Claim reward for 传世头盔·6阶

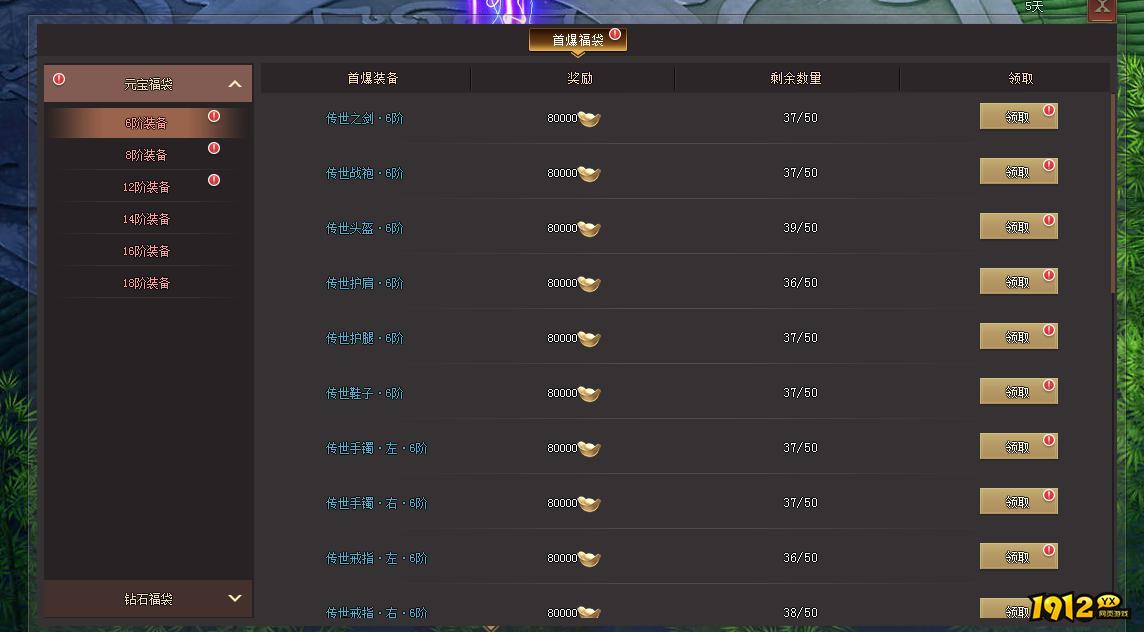coord(1018,227)
